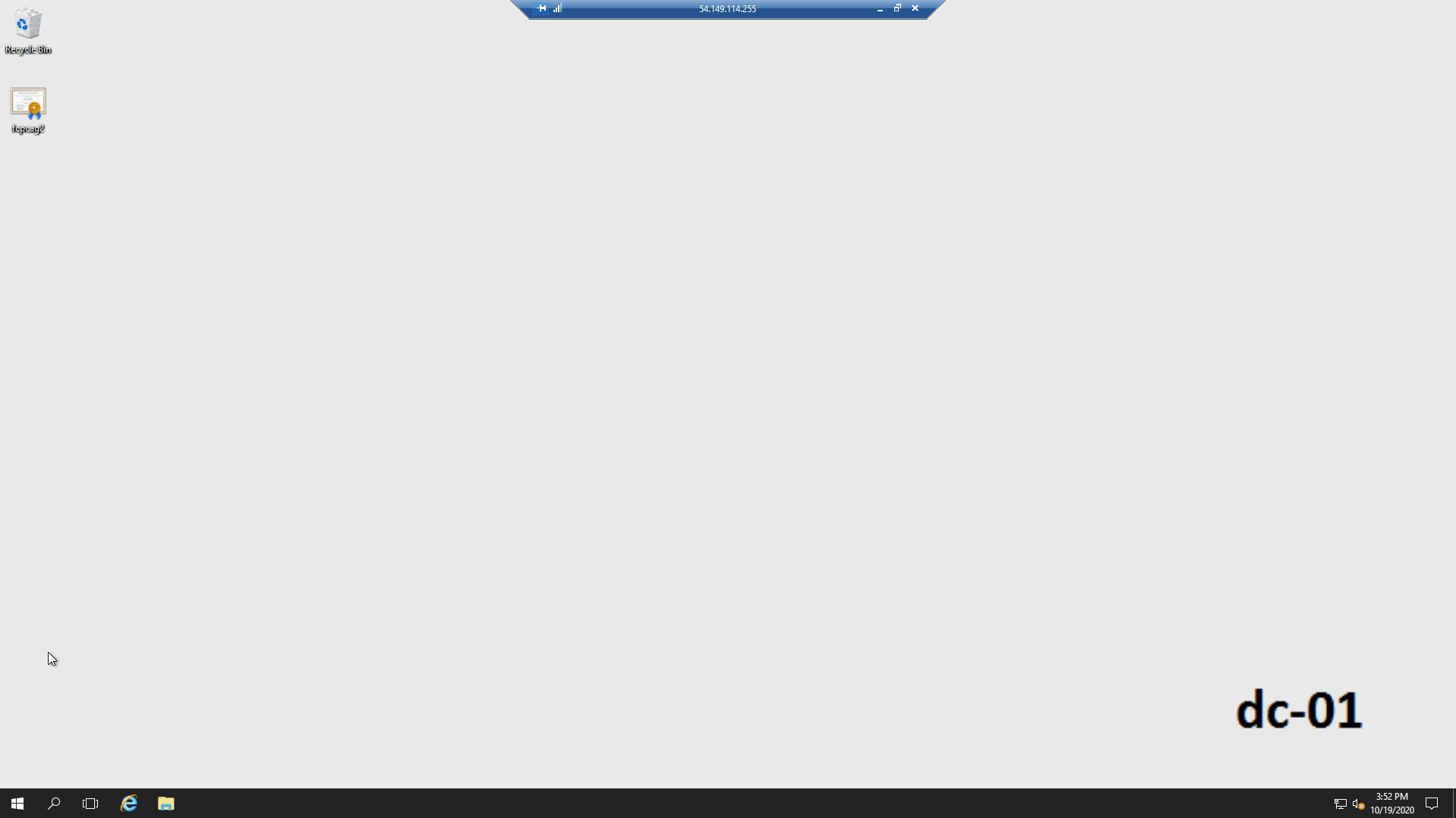Close the remote desktop connection
1456x818 pixels.
pyautogui.click(x=915, y=8)
